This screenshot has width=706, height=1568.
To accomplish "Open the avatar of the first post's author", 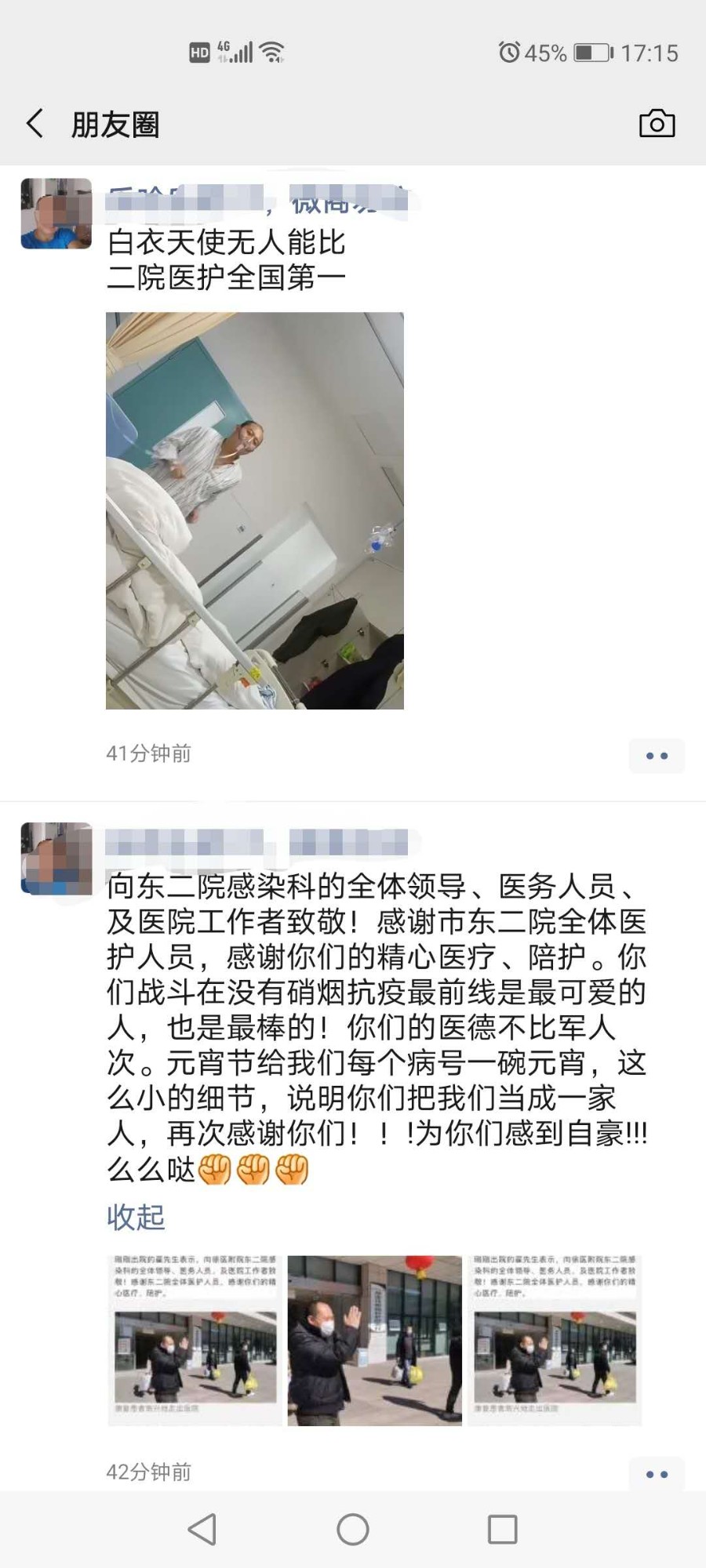I will [56, 214].
